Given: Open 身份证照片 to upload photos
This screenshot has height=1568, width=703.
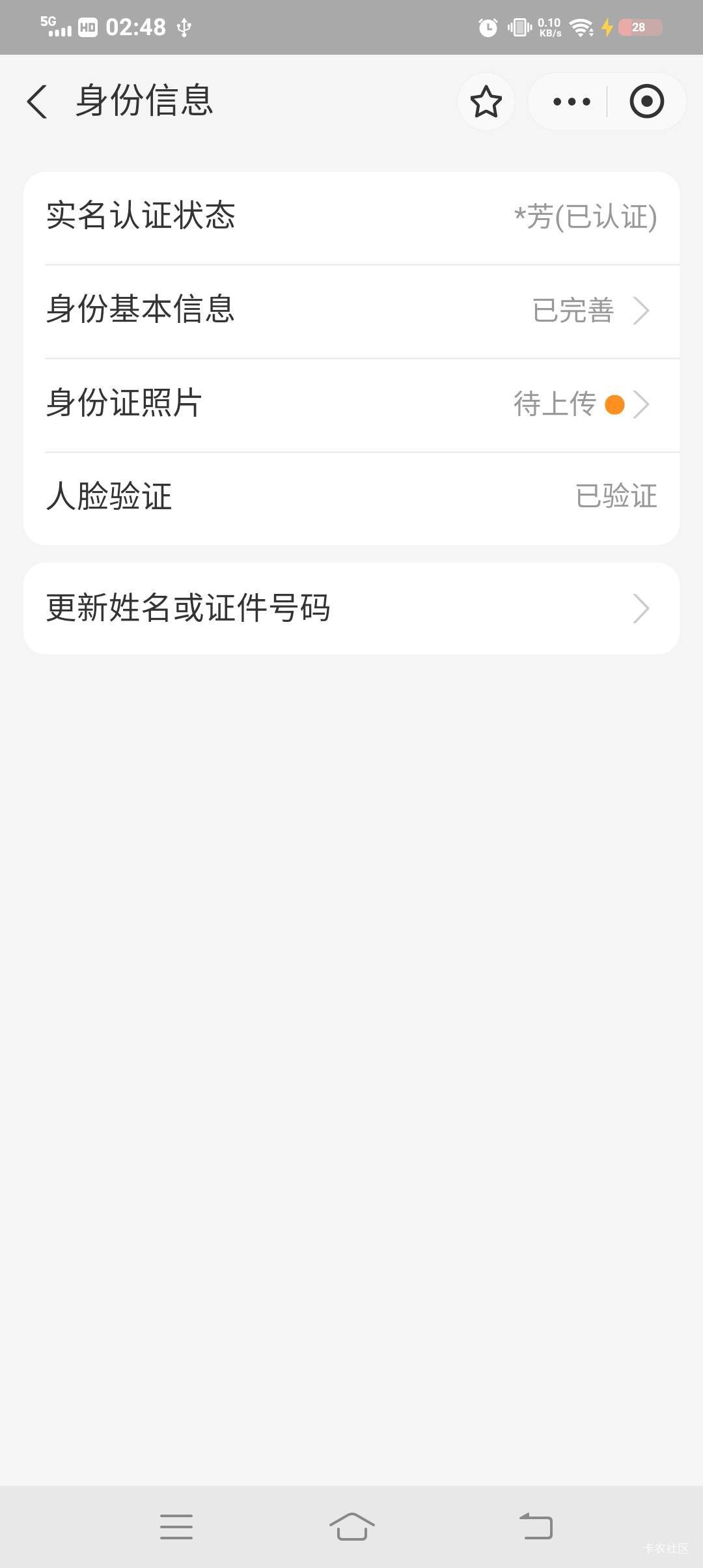Looking at the screenshot, I should 351,404.
